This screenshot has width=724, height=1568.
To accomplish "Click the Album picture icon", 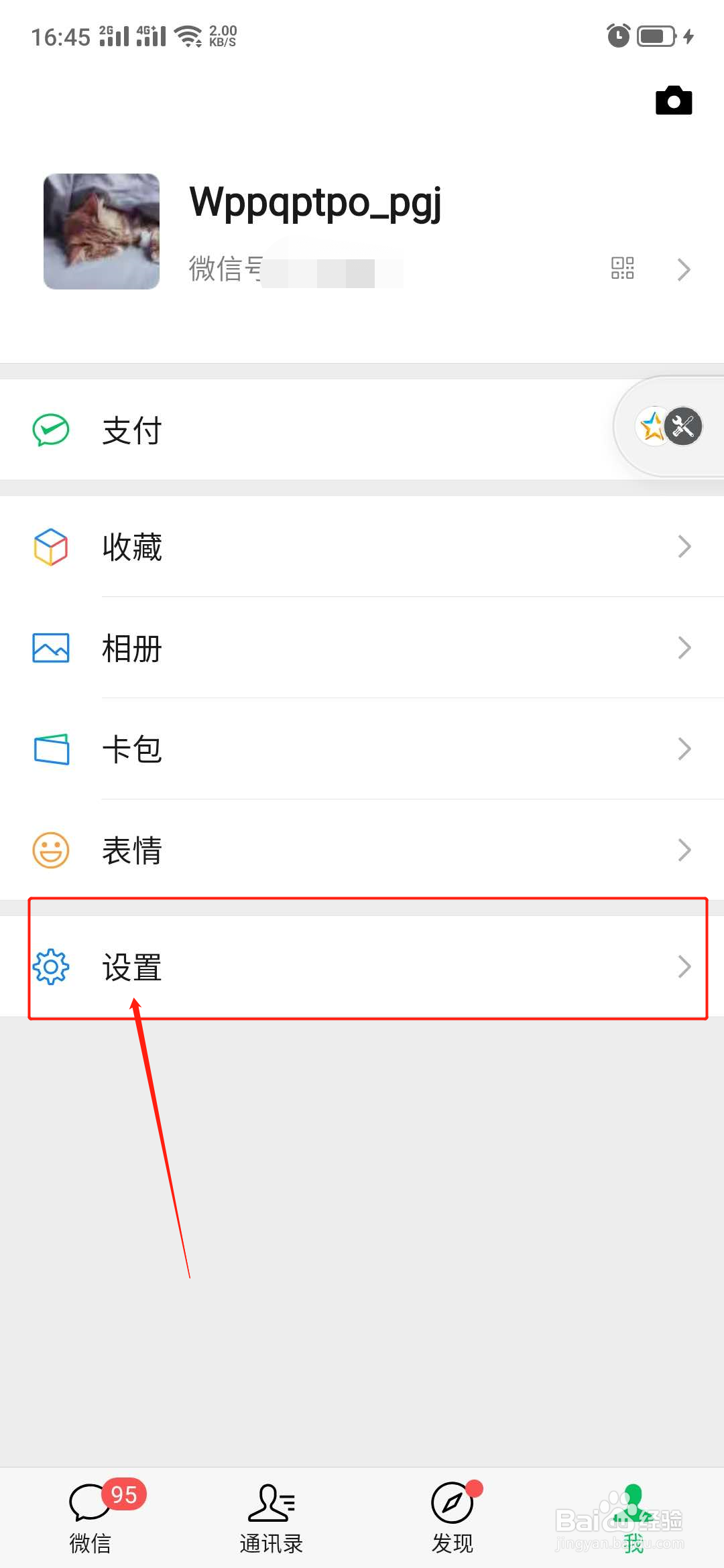I will click(x=51, y=648).
